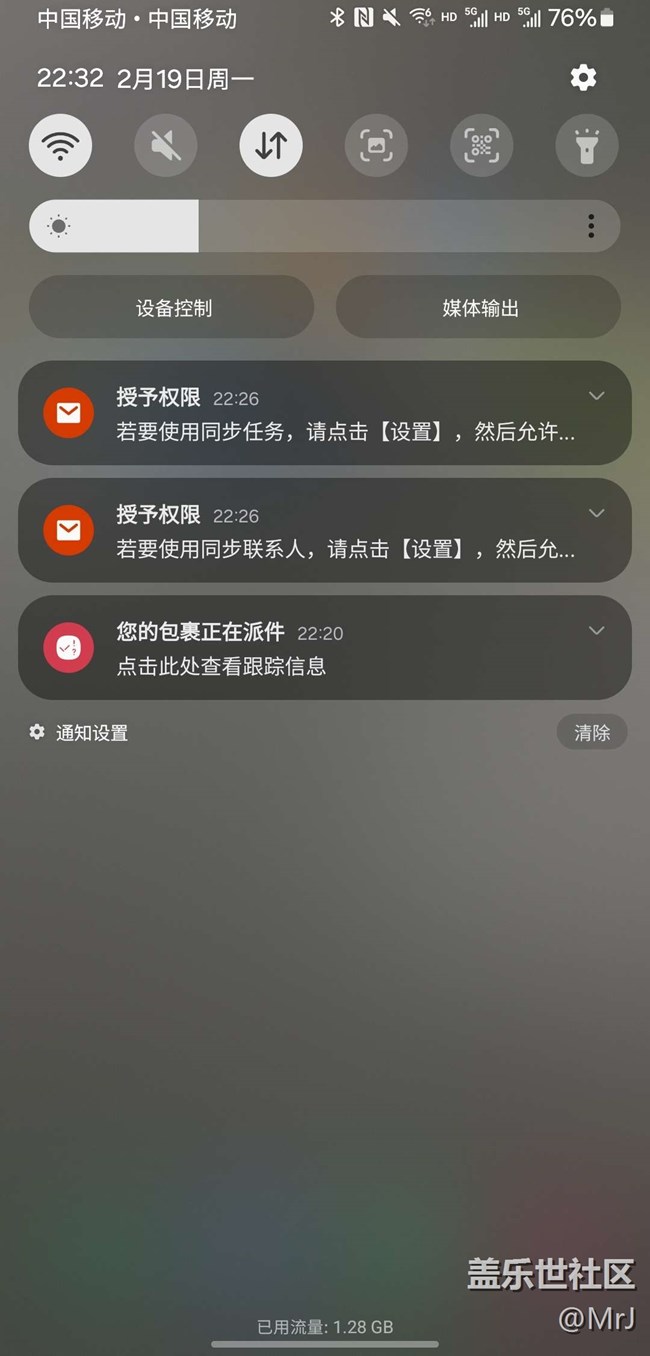Viewport: 650px width, 1356px height.
Task: Toggle the Wi-Fi quick setting
Action: (x=61, y=146)
